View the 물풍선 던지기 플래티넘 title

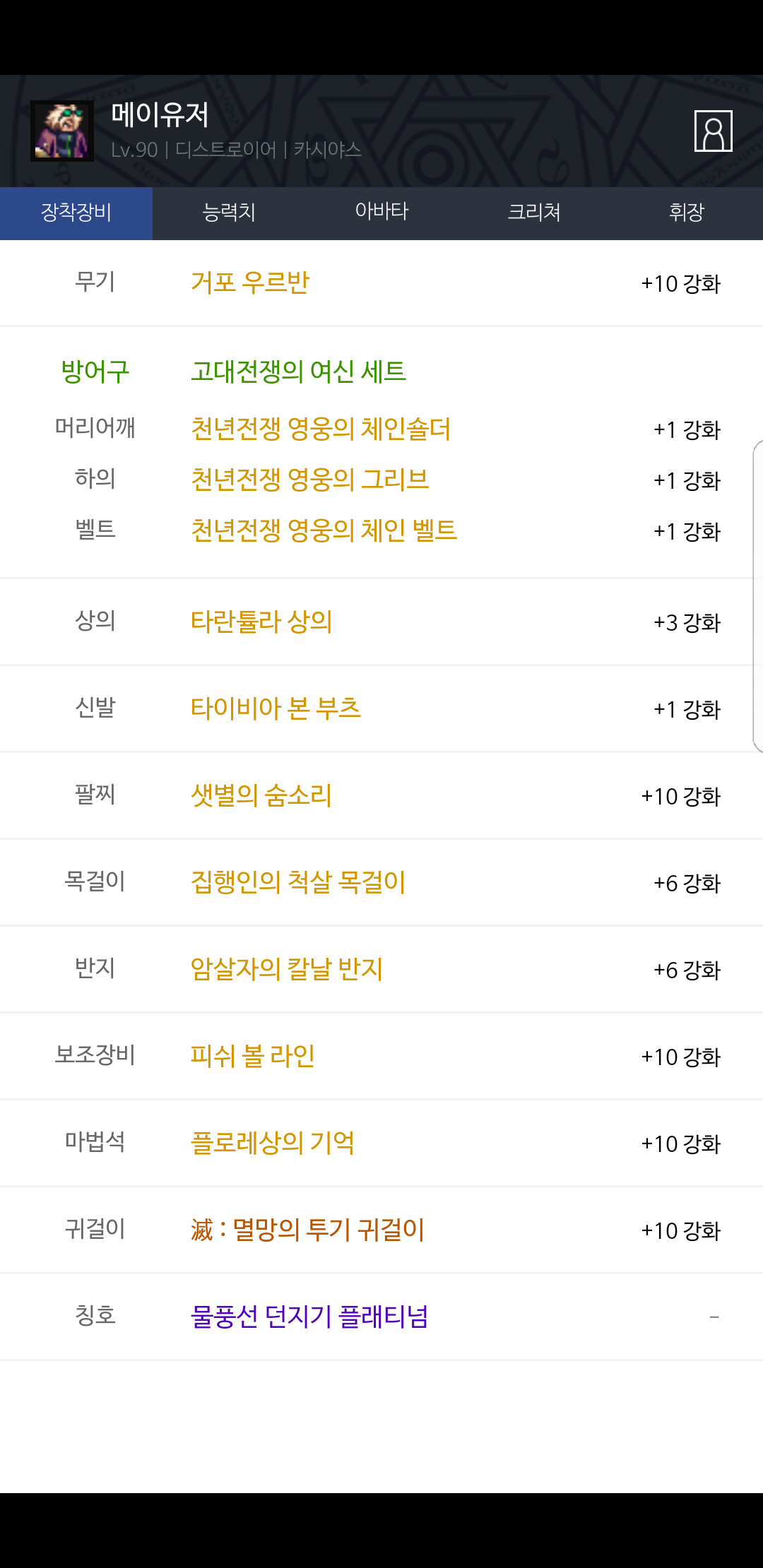[x=309, y=1317]
